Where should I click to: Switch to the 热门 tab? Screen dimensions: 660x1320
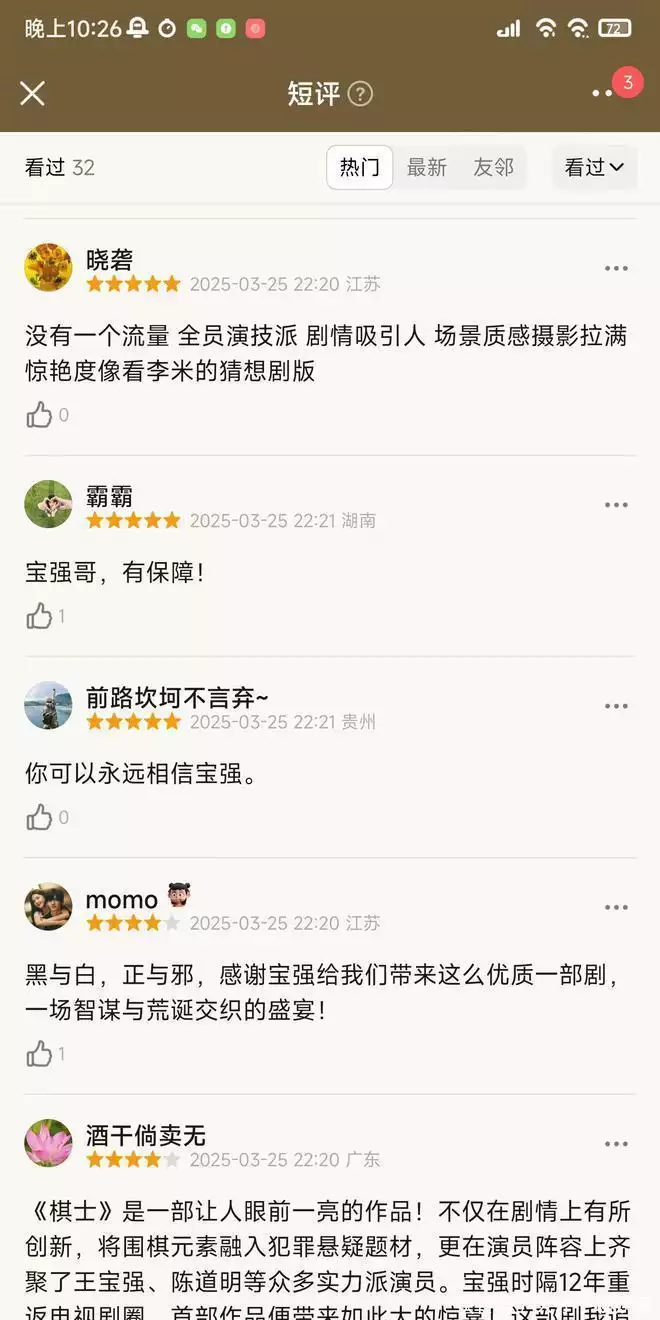360,168
